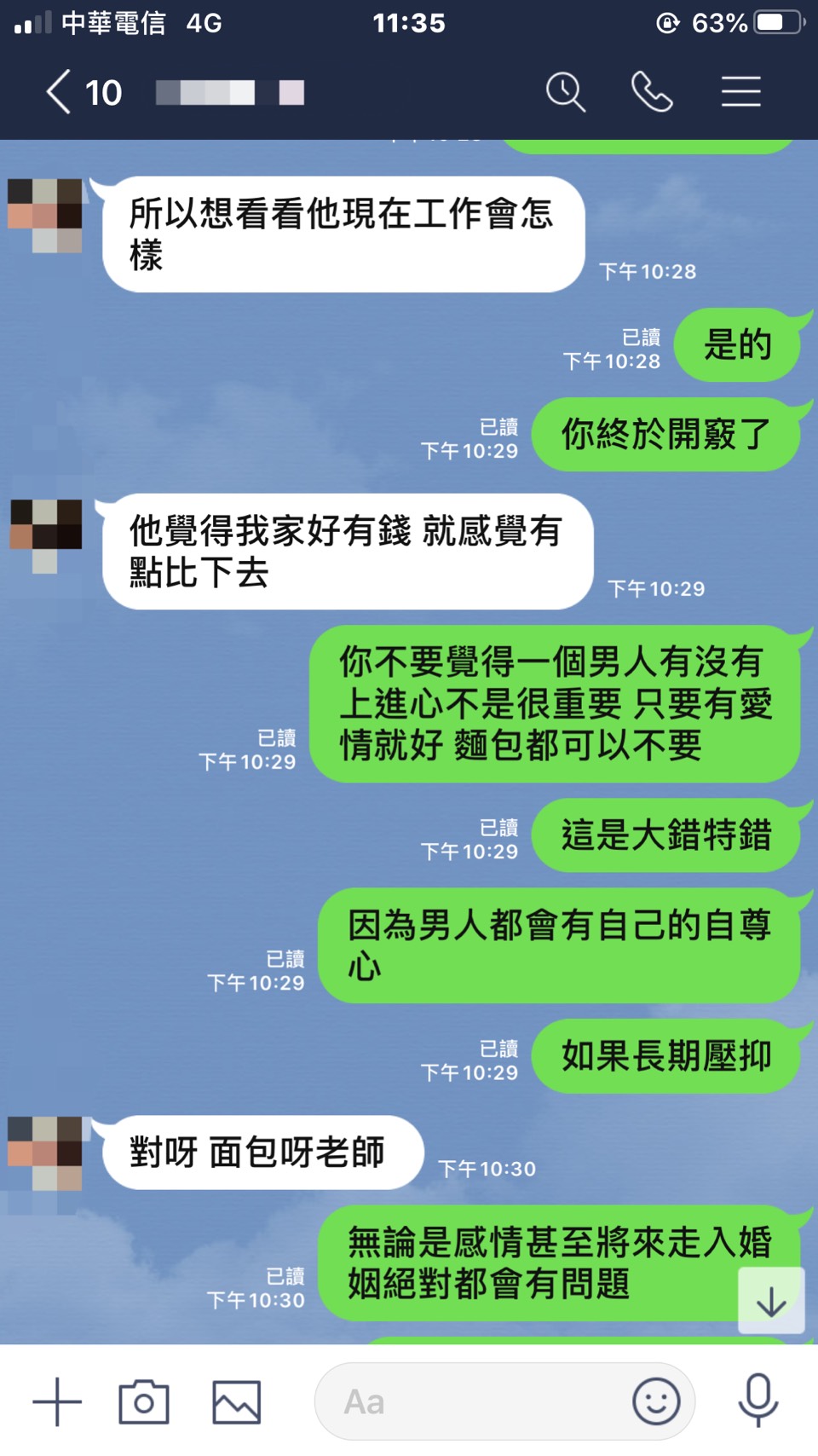This screenshot has width=818, height=1456.
Task: Open sender avatar beside 所以想看看他現在工作會怎樣
Action: (46, 215)
